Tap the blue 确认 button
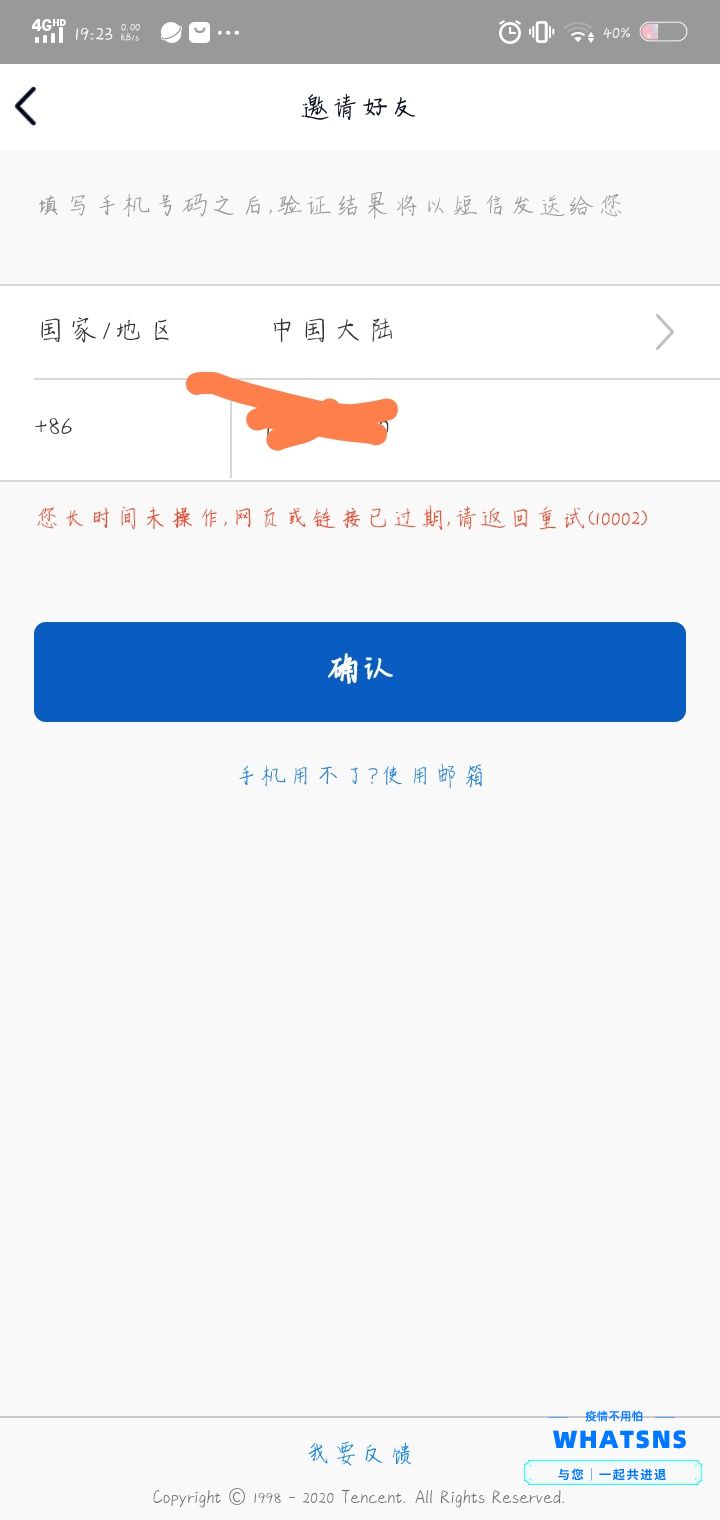This screenshot has height=1520, width=720. coord(360,671)
